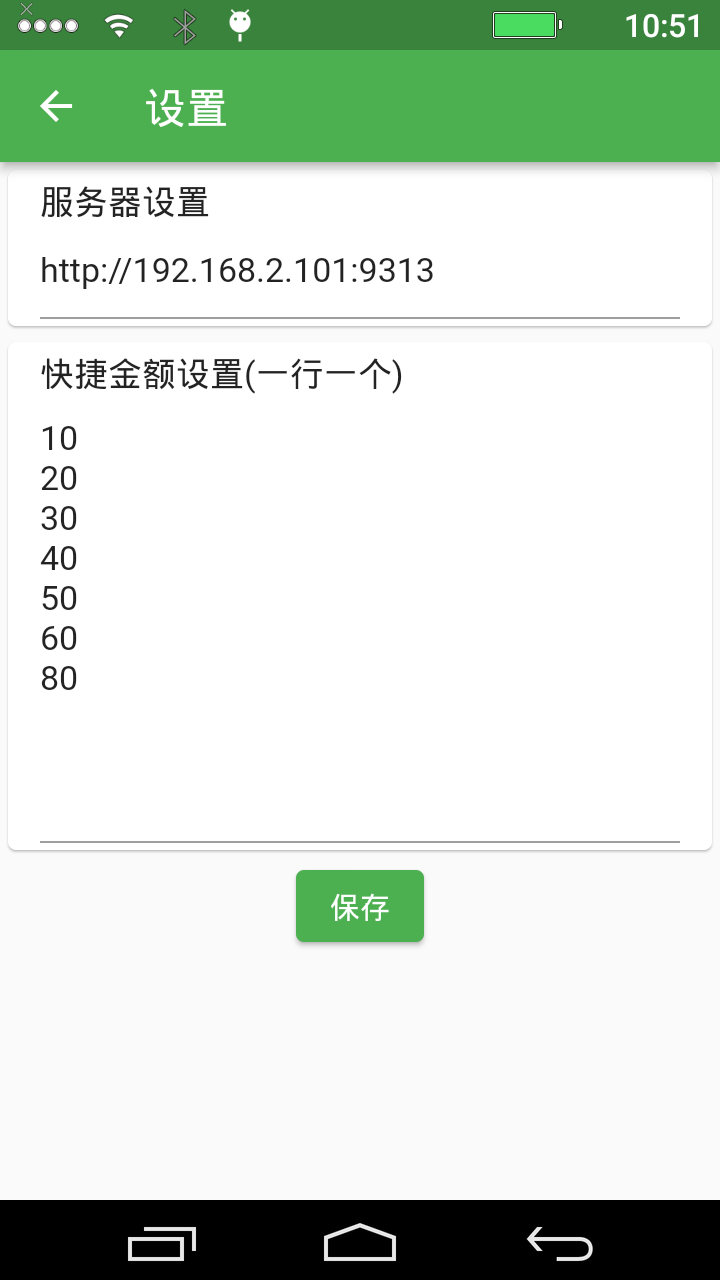This screenshot has width=720, height=1280.
Task: Tap the back arrow in the title bar
Action: click(55, 105)
